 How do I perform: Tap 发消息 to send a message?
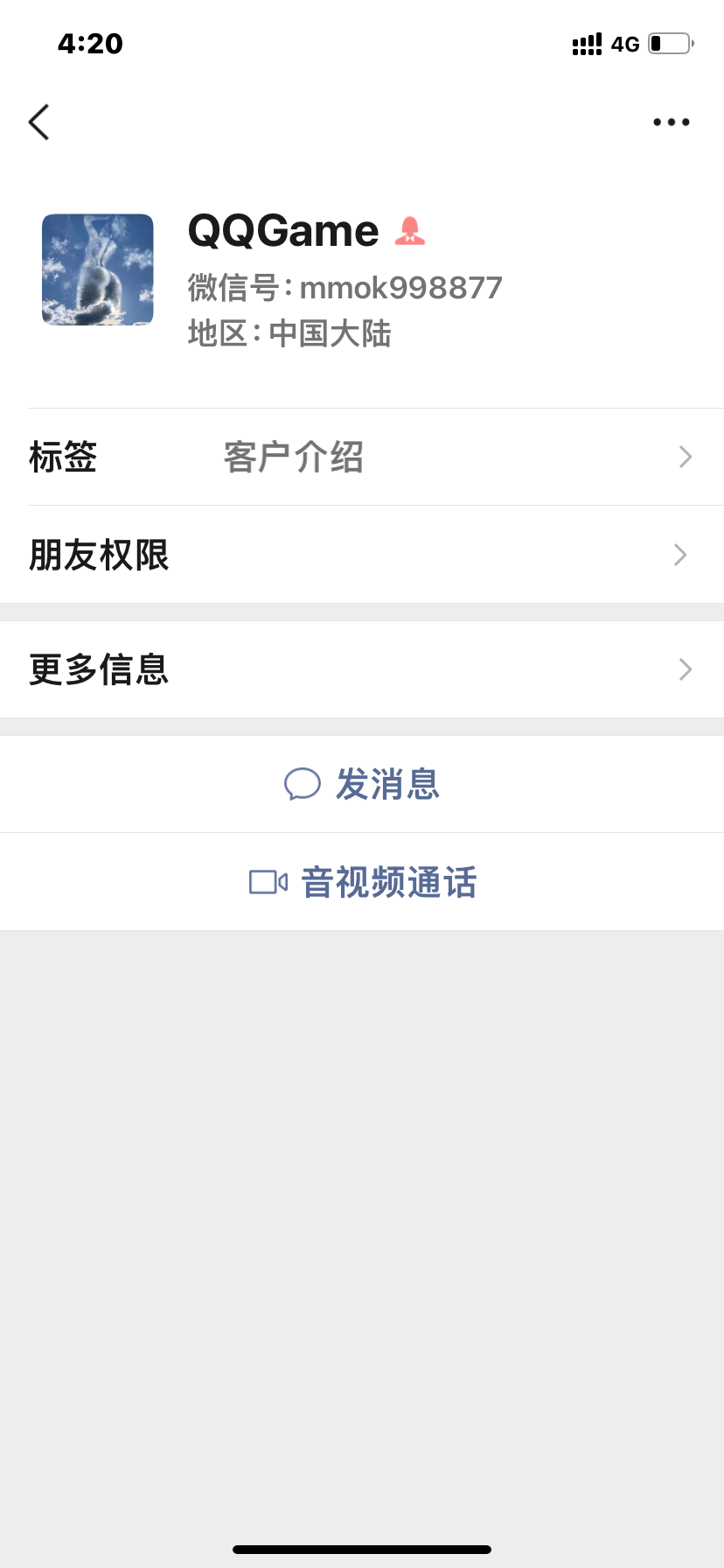tap(386, 785)
